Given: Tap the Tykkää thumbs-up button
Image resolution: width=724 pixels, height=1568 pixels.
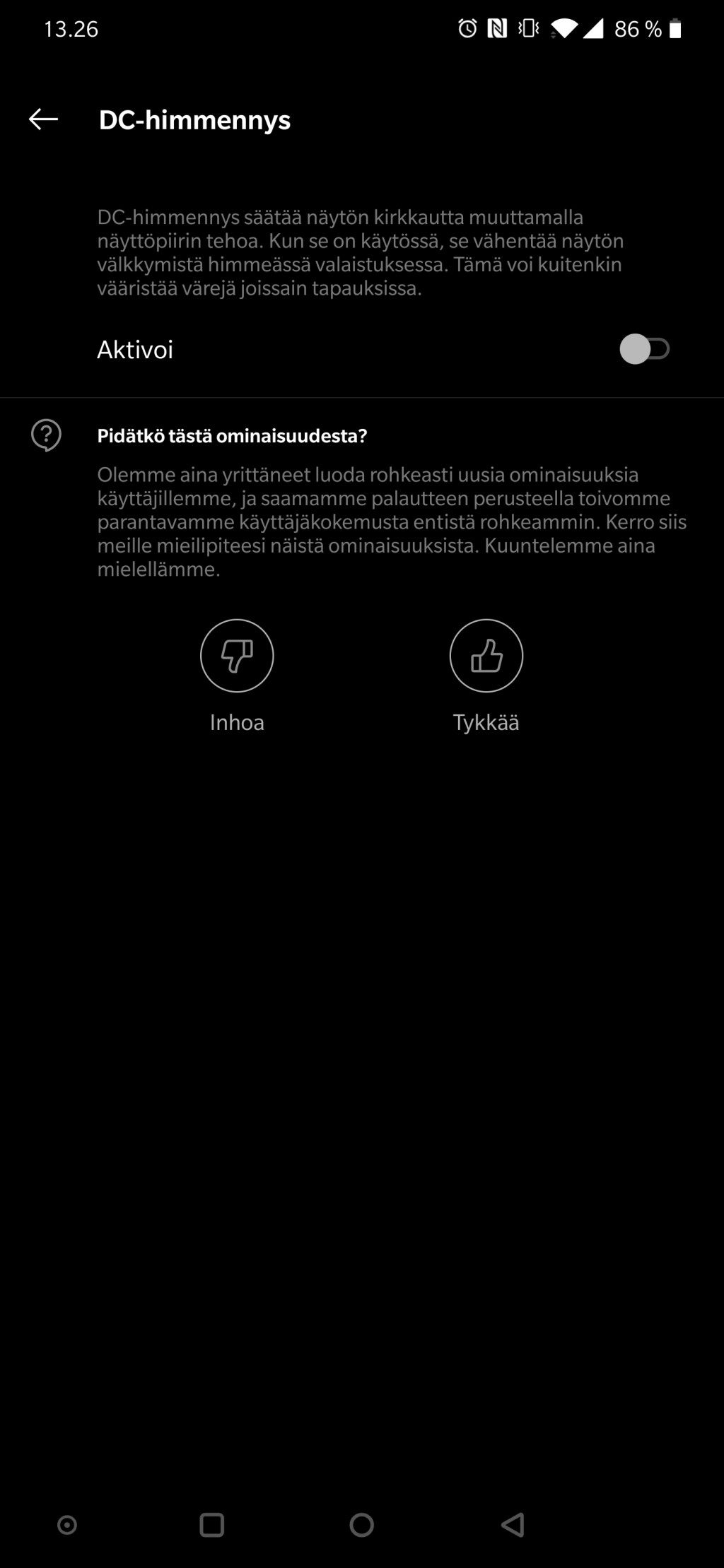Looking at the screenshot, I should pyautogui.click(x=486, y=656).
